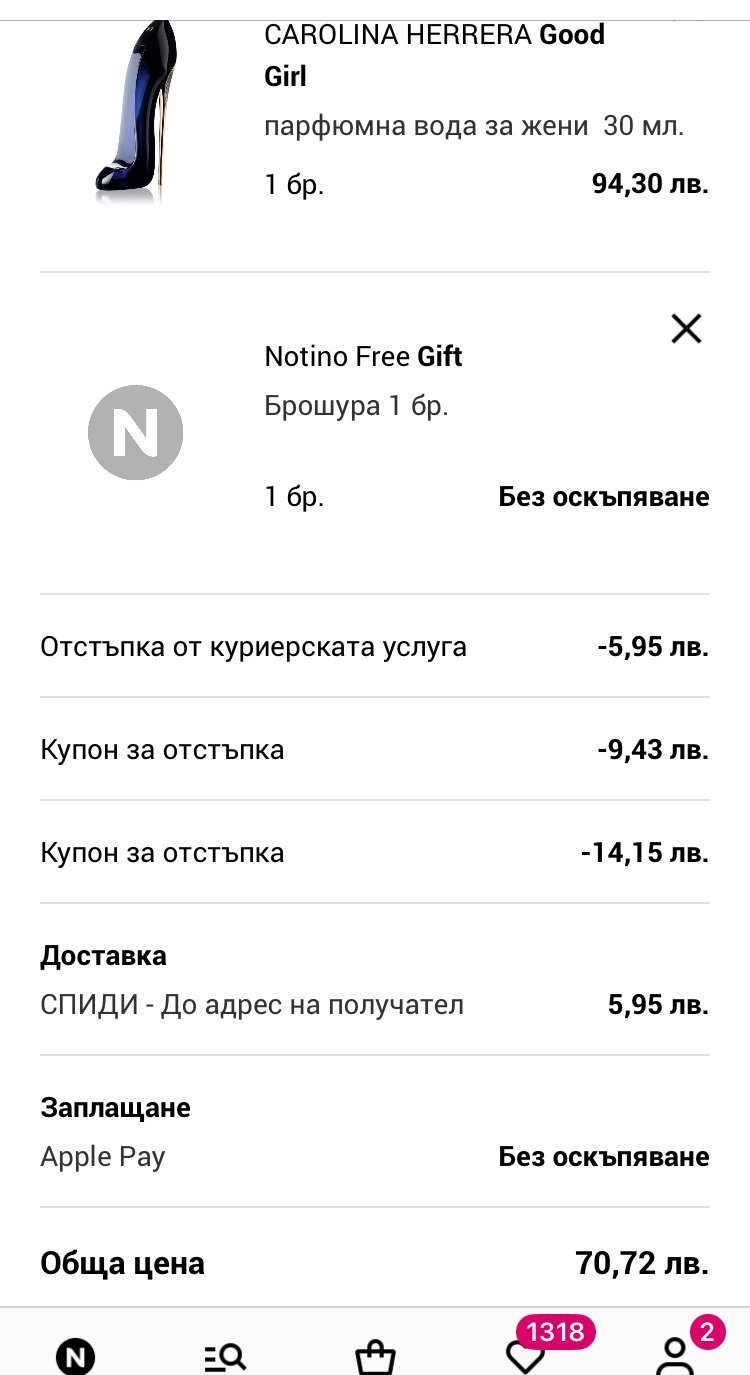
Task: Open the account profile tab
Action: click(676, 1355)
